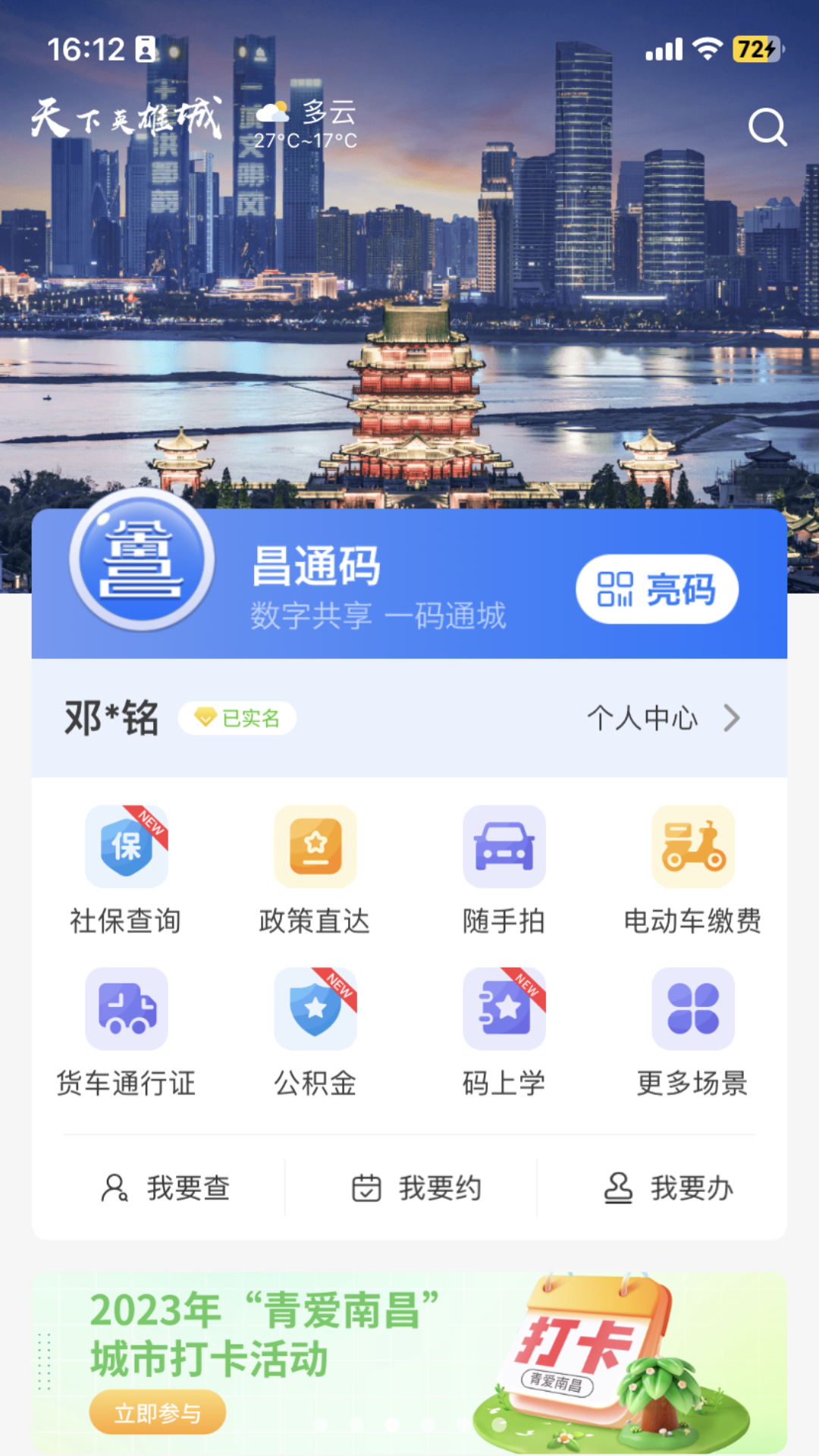The height and width of the screenshot is (1456, 819).
Task: Open the 2023 青爱南昌 activity banner
Action: (x=409, y=1357)
